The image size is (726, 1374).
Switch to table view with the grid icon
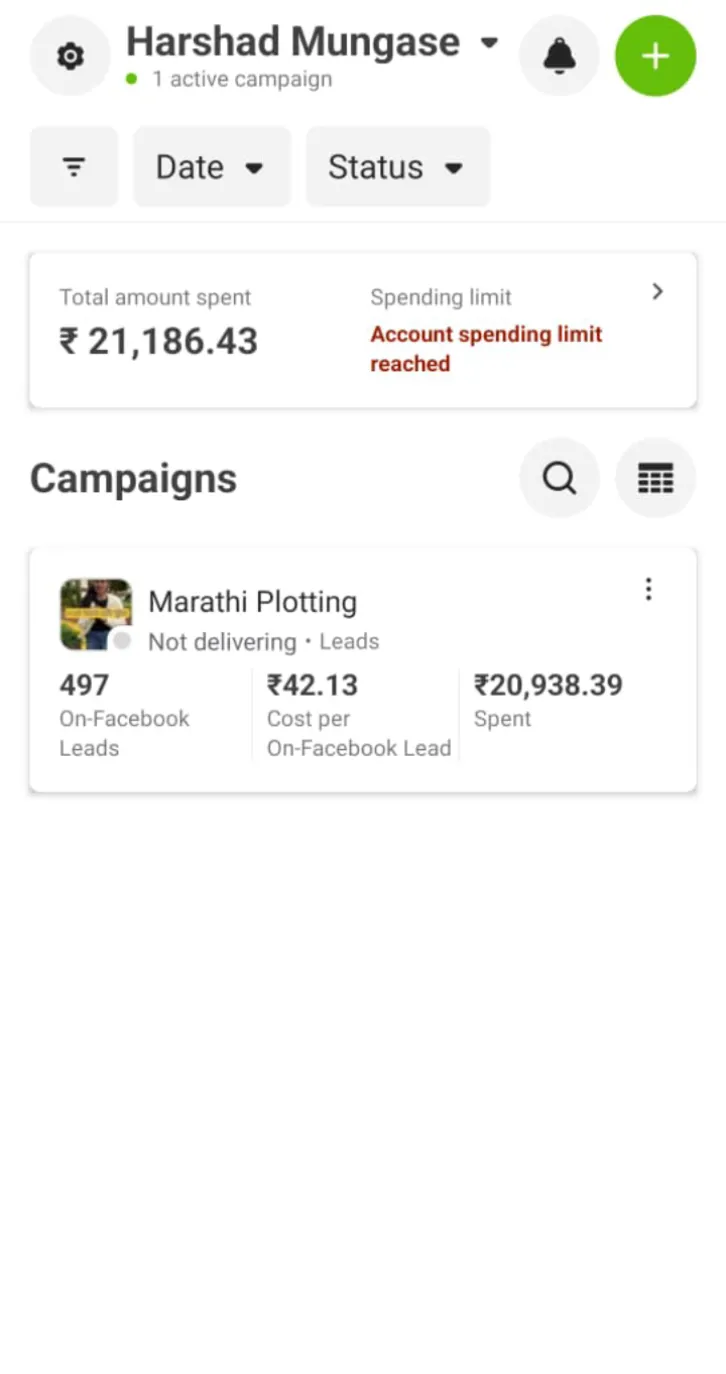pos(655,478)
